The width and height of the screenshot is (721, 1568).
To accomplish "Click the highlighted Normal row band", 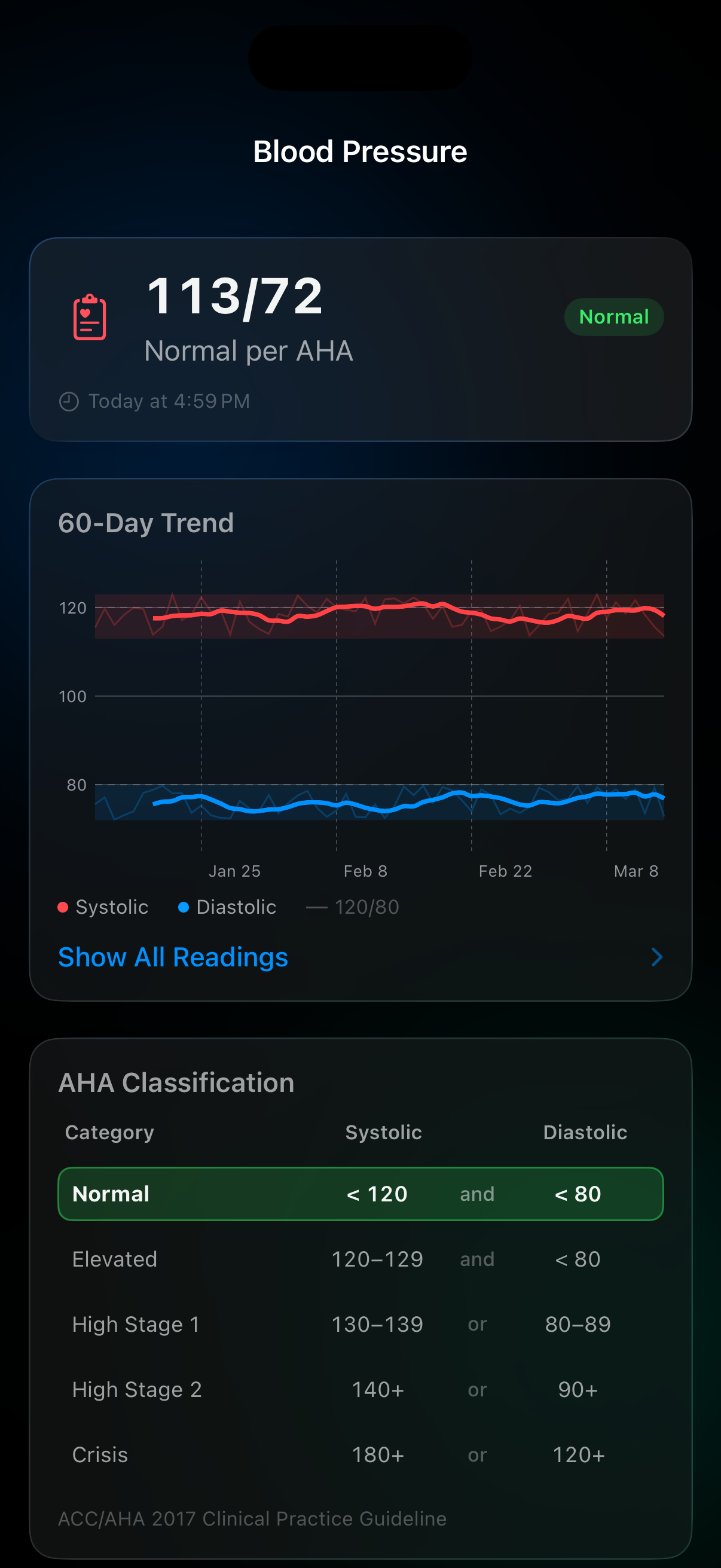I will [360, 1194].
